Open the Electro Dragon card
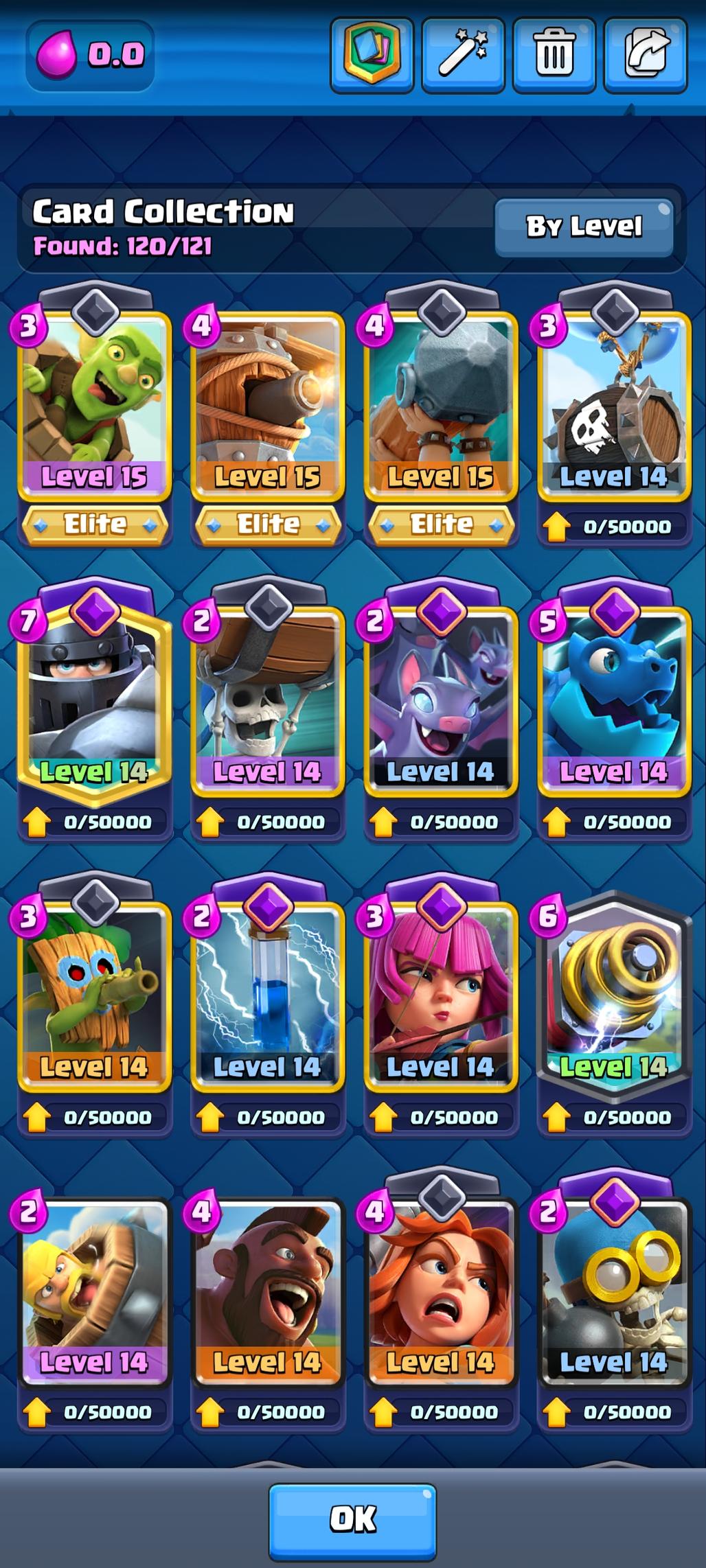Viewport: 706px width, 1568px height. click(613, 700)
